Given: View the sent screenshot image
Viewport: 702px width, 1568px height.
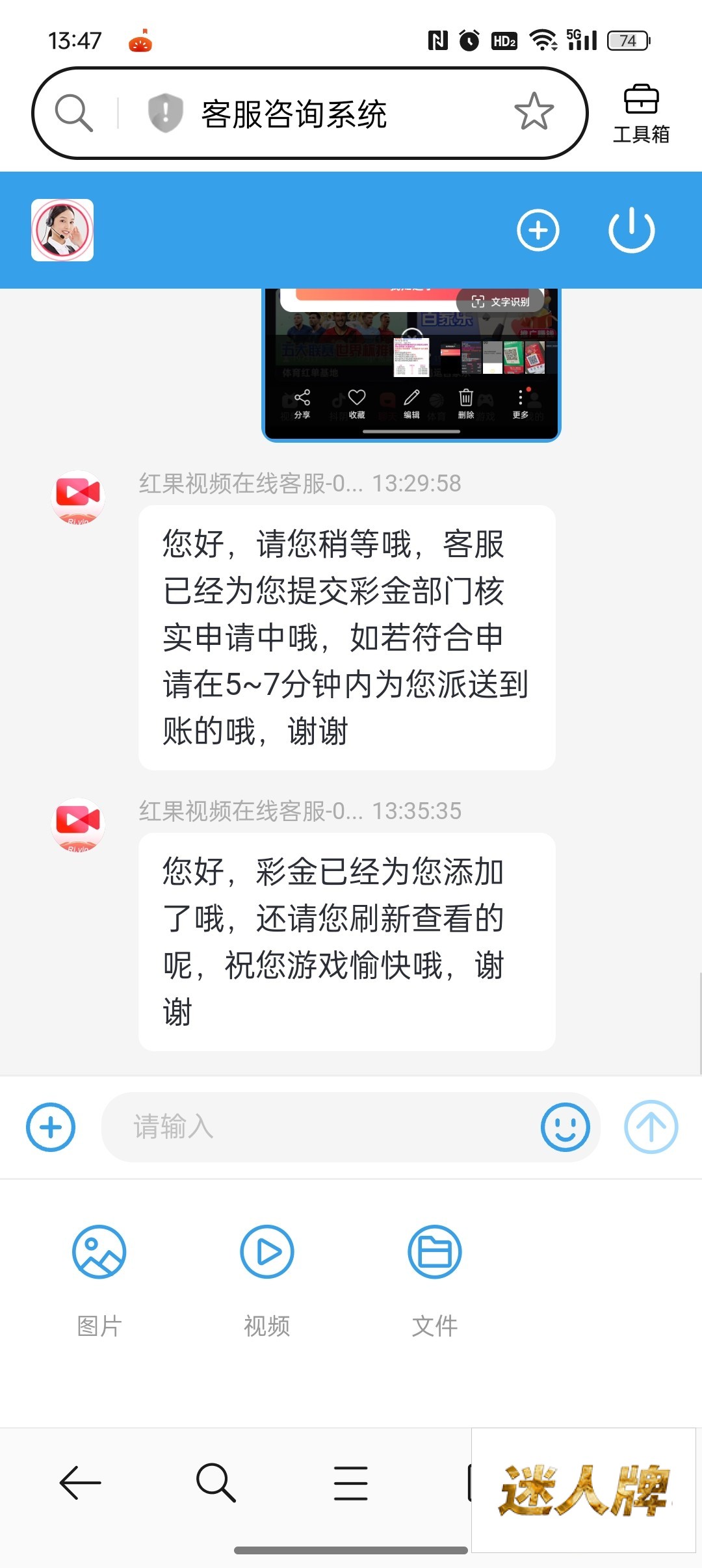Looking at the screenshot, I should point(411,364).
